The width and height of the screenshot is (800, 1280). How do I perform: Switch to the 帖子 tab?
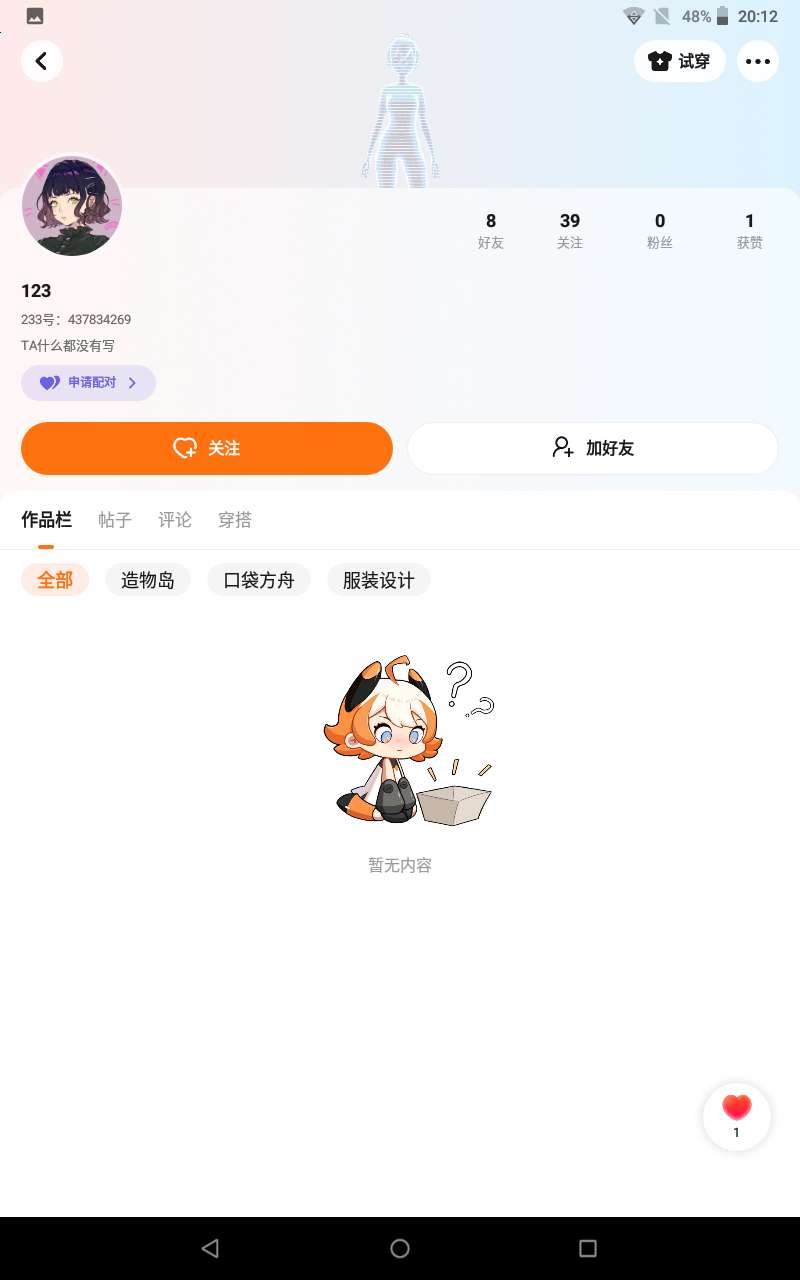coord(115,520)
